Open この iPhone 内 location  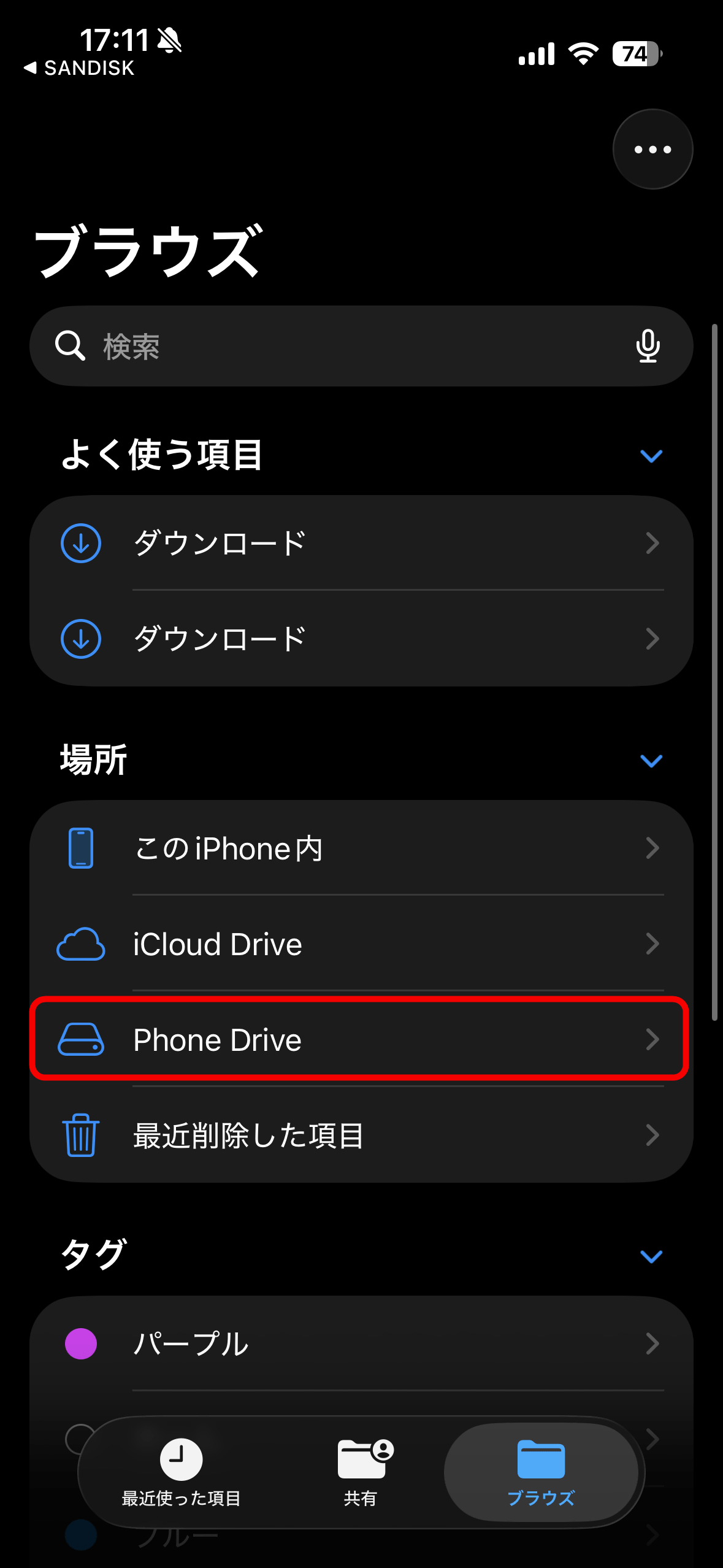(x=361, y=848)
